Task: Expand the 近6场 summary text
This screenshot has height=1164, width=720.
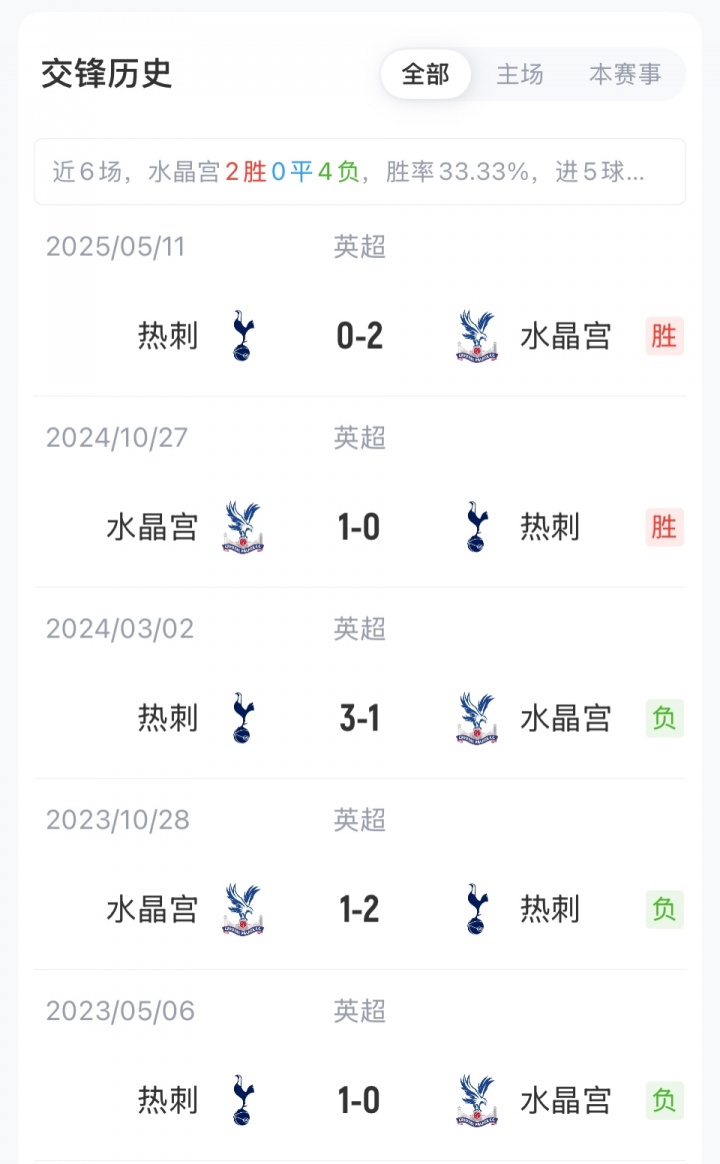Action: [360, 172]
